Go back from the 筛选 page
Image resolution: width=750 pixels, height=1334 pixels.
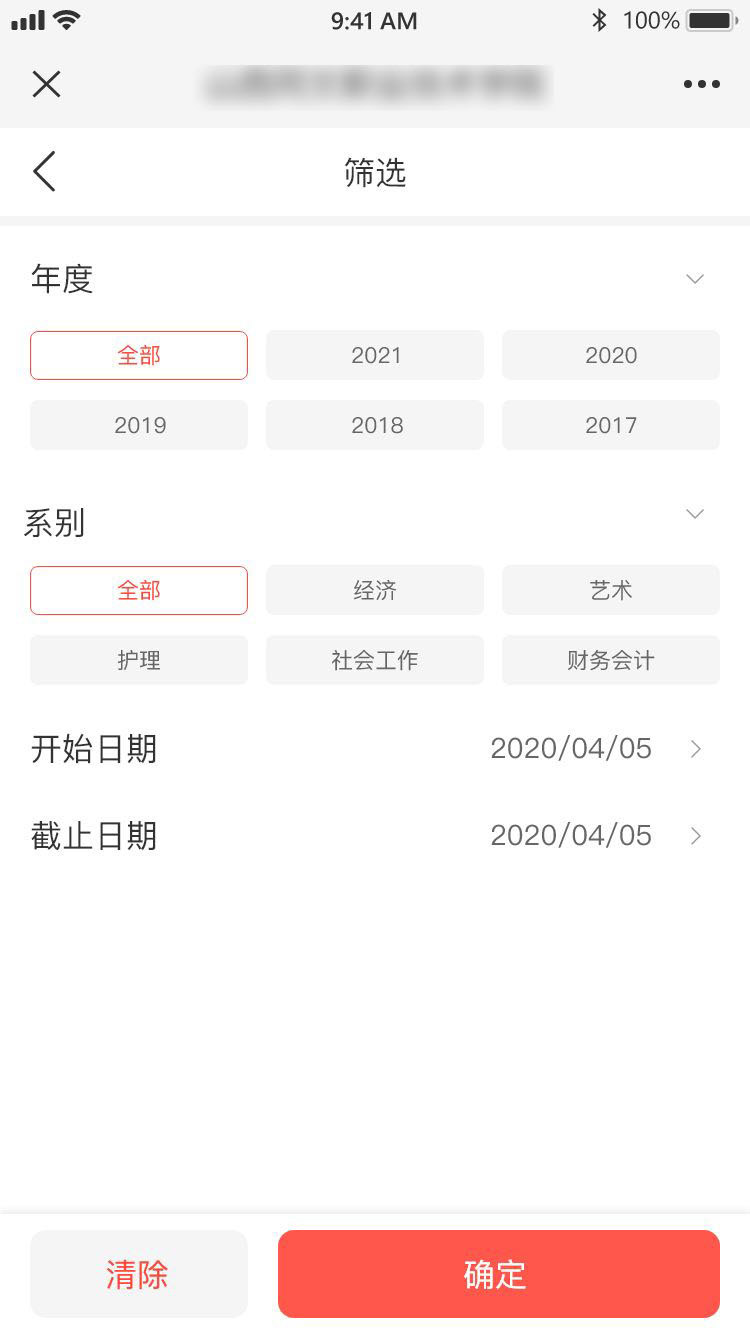[x=44, y=172]
